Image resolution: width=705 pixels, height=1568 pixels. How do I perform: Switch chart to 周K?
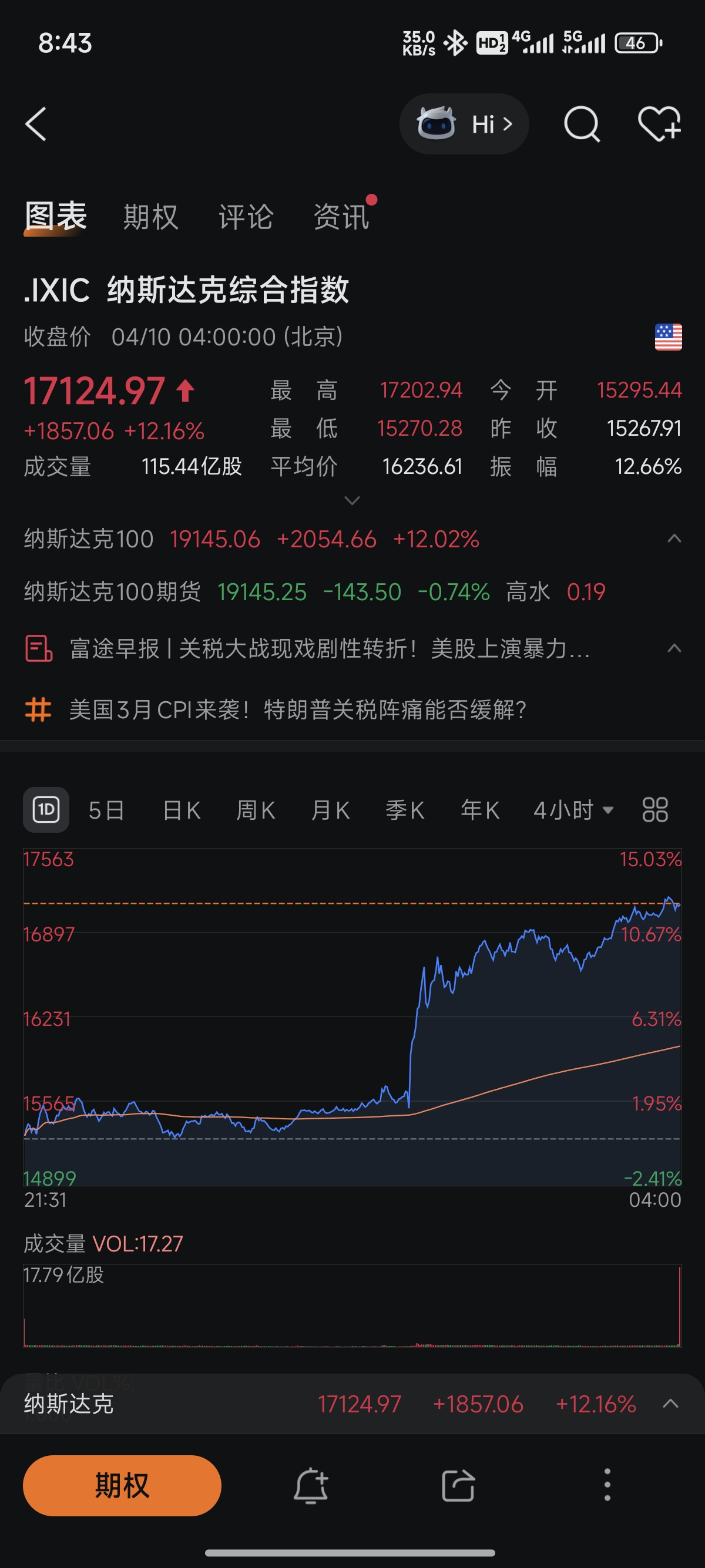click(256, 810)
